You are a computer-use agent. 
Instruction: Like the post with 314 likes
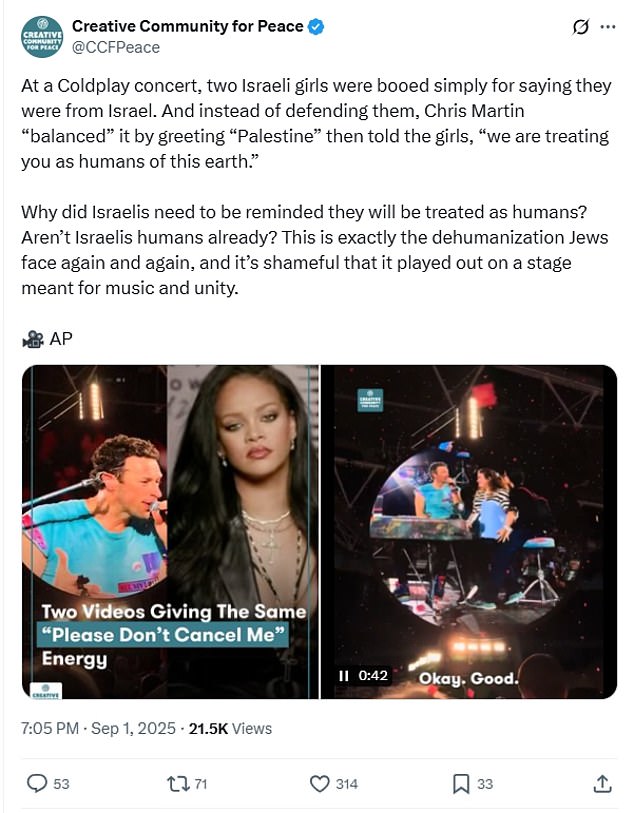[319, 784]
